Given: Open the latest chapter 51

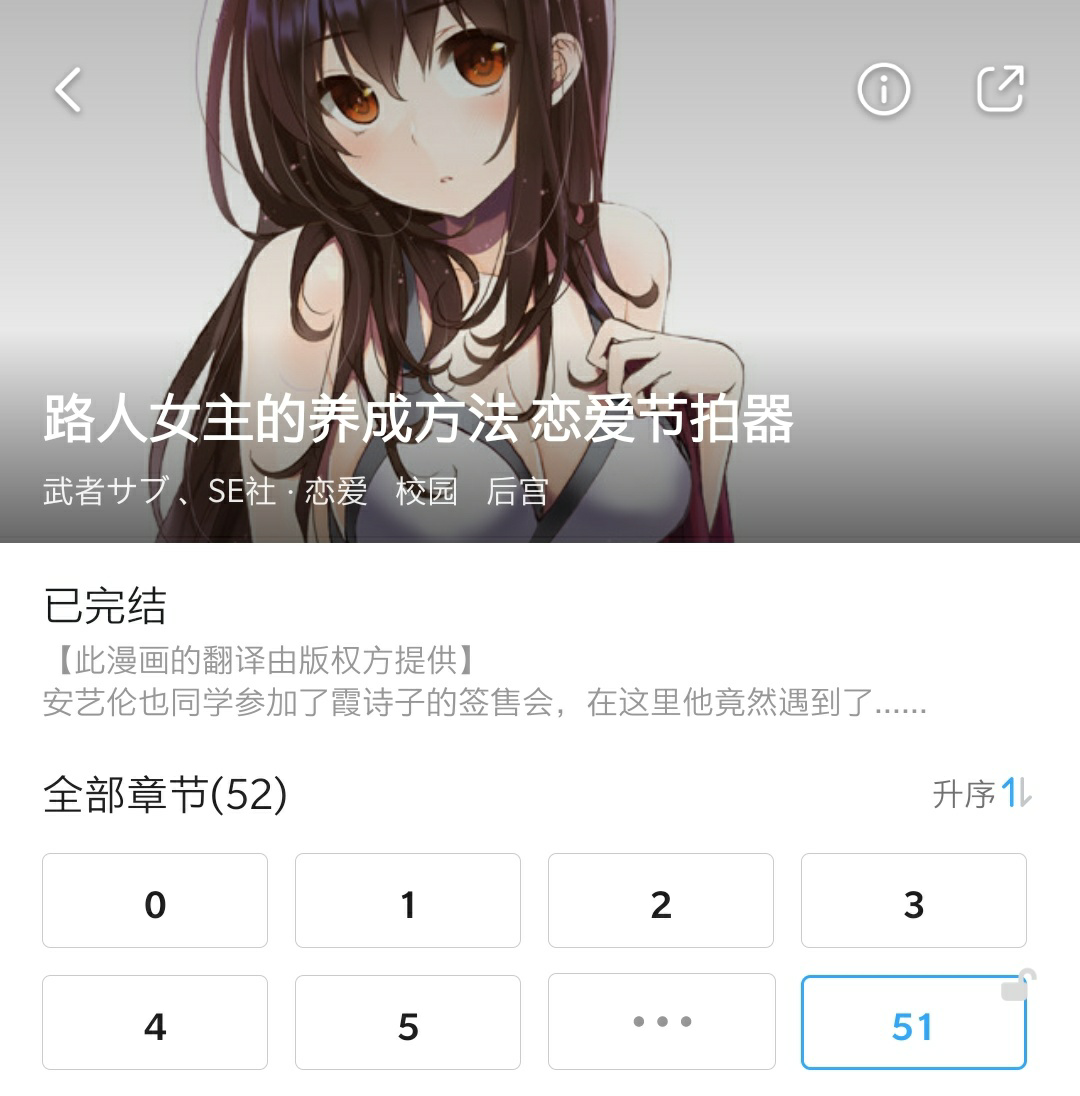Looking at the screenshot, I should pyautogui.click(x=914, y=1023).
